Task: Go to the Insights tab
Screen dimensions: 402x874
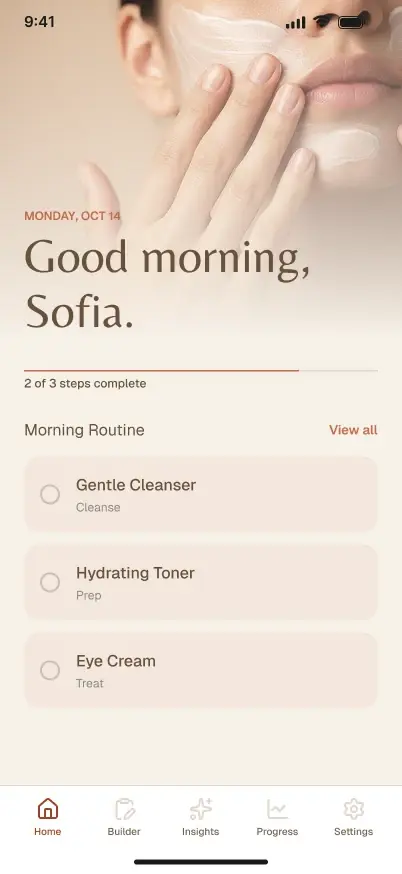Action: [201, 817]
